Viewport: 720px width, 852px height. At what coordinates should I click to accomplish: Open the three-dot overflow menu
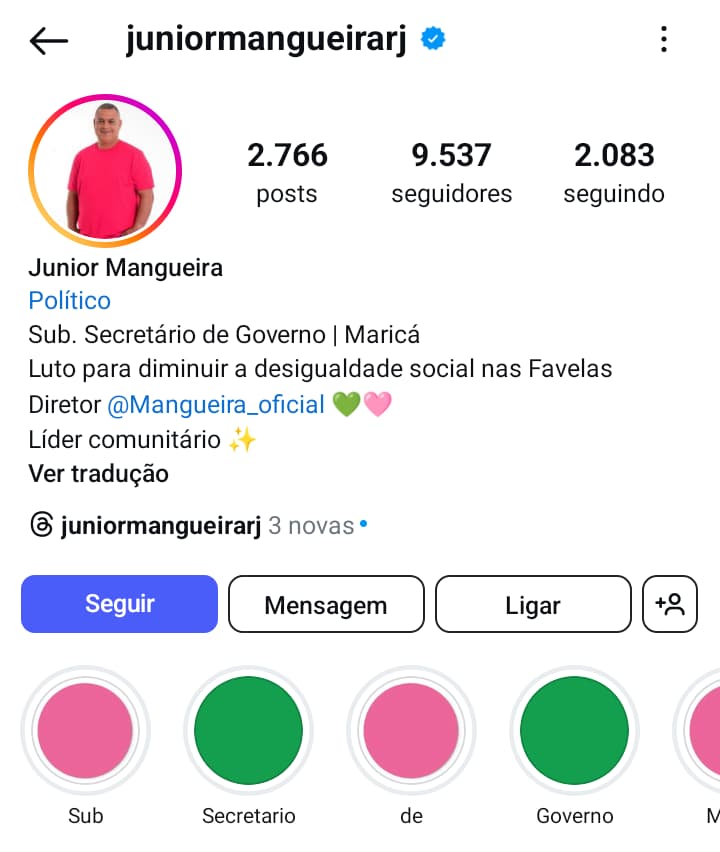[663, 40]
